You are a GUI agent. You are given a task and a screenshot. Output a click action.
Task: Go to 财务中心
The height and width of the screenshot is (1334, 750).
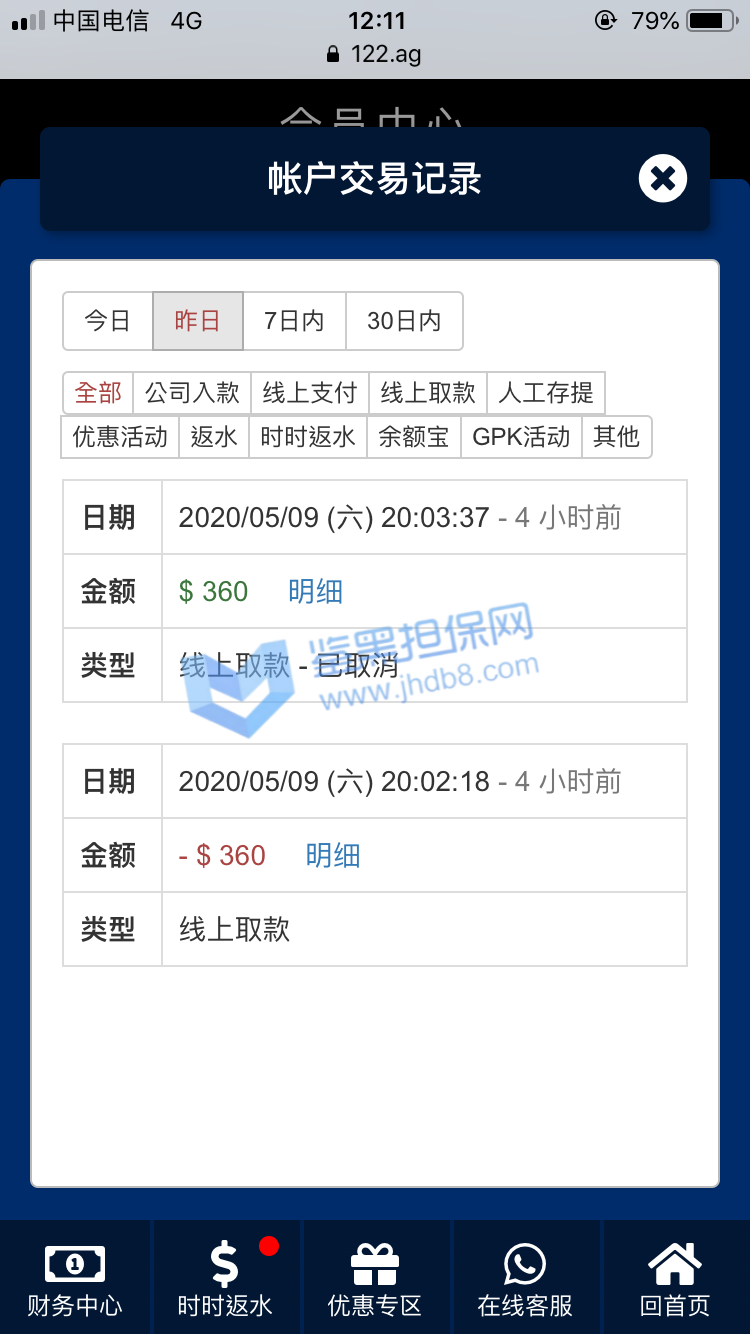click(x=75, y=1280)
